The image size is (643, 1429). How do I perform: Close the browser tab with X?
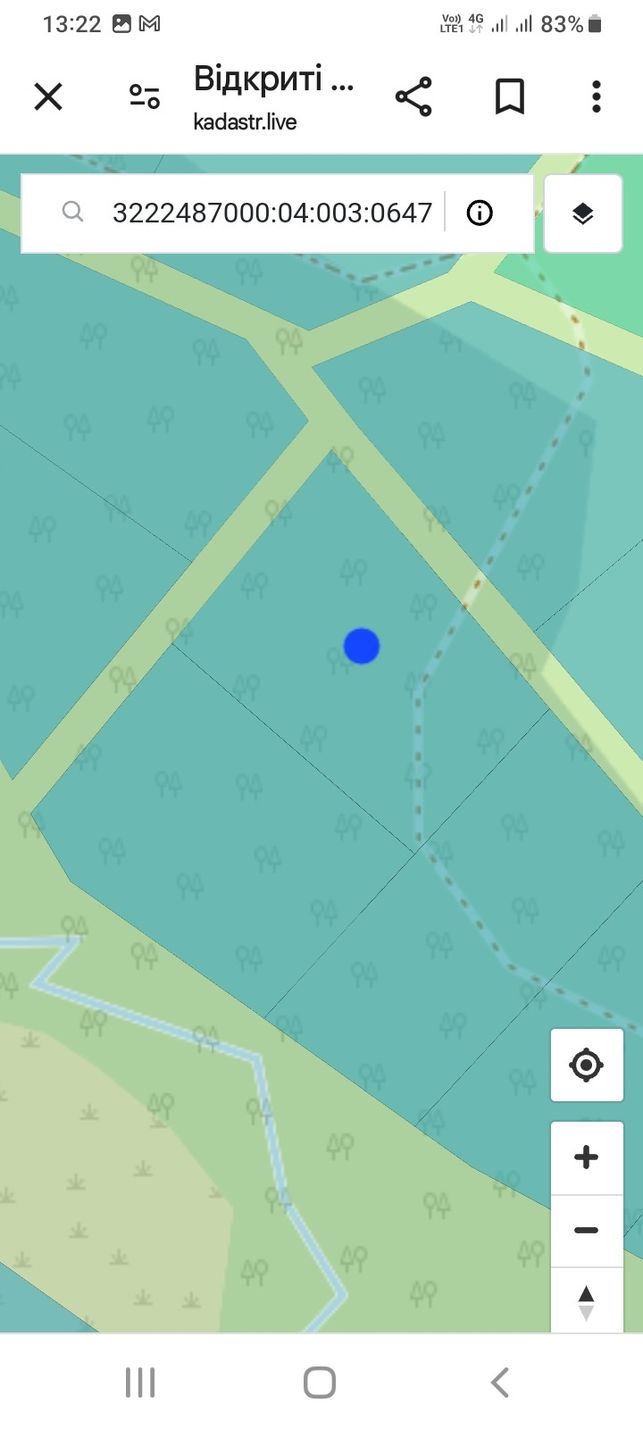pyautogui.click(x=48, y=96)
